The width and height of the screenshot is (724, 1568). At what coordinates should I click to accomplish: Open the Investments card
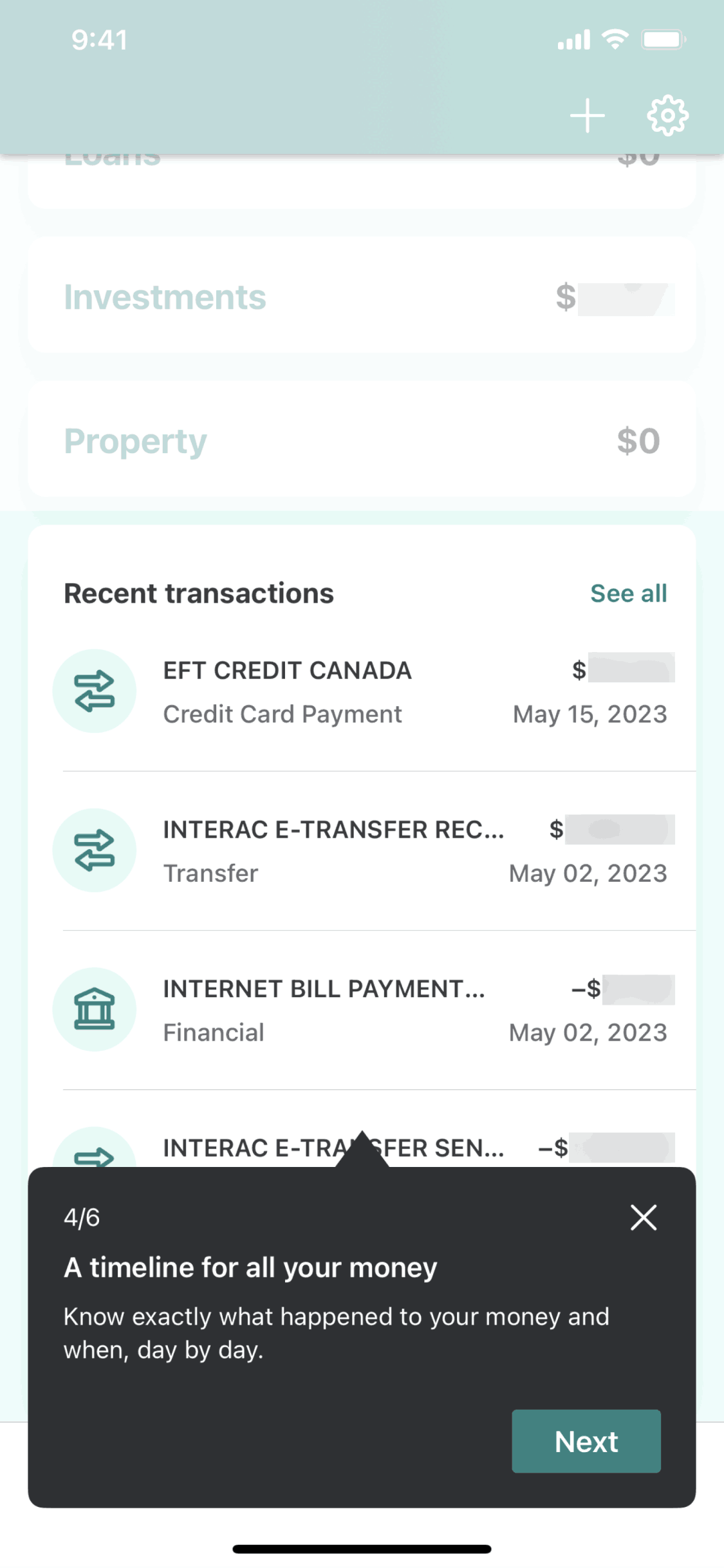[x=362, y=297]
